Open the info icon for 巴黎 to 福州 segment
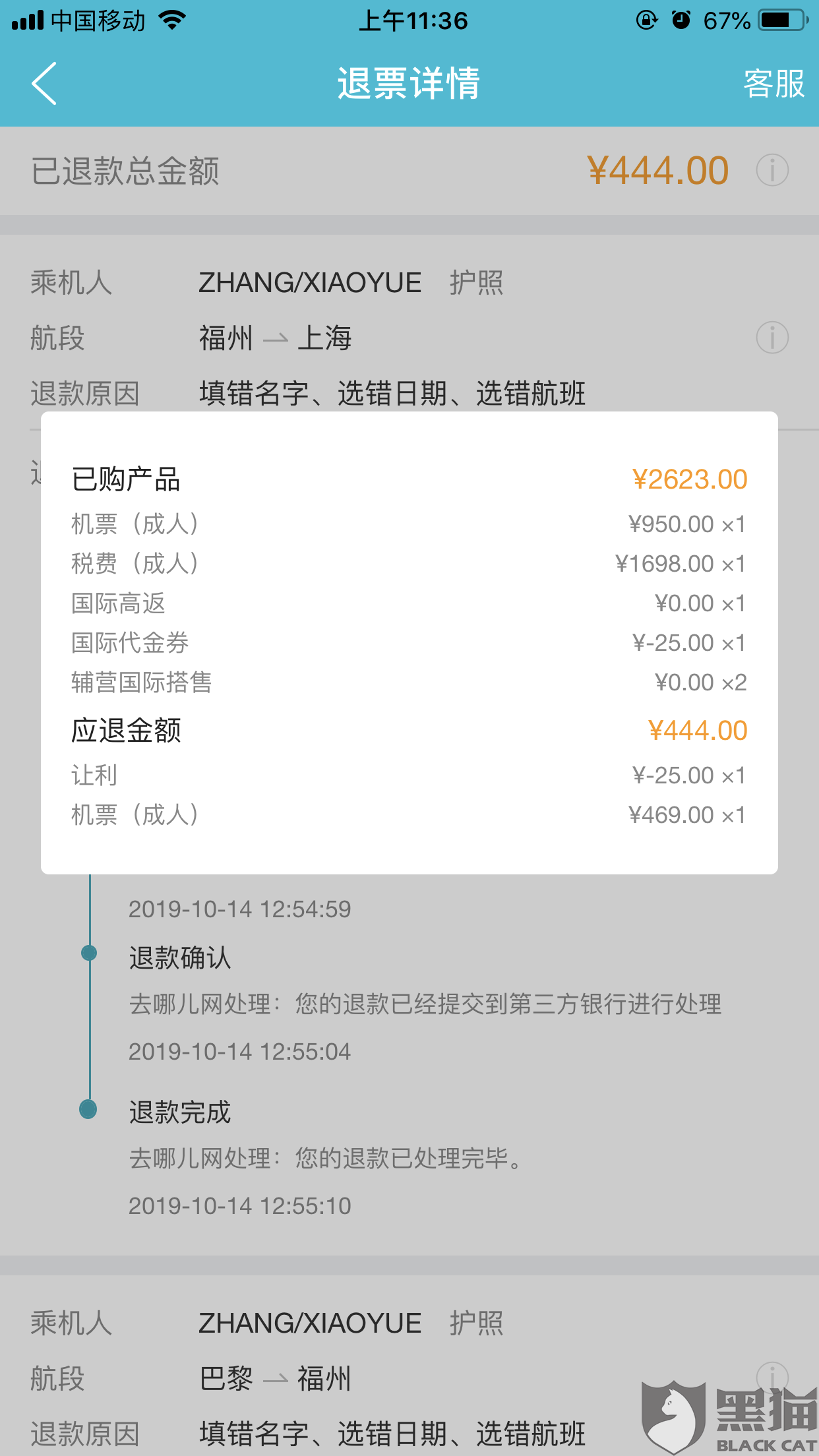 click(x=772, y=1377)
